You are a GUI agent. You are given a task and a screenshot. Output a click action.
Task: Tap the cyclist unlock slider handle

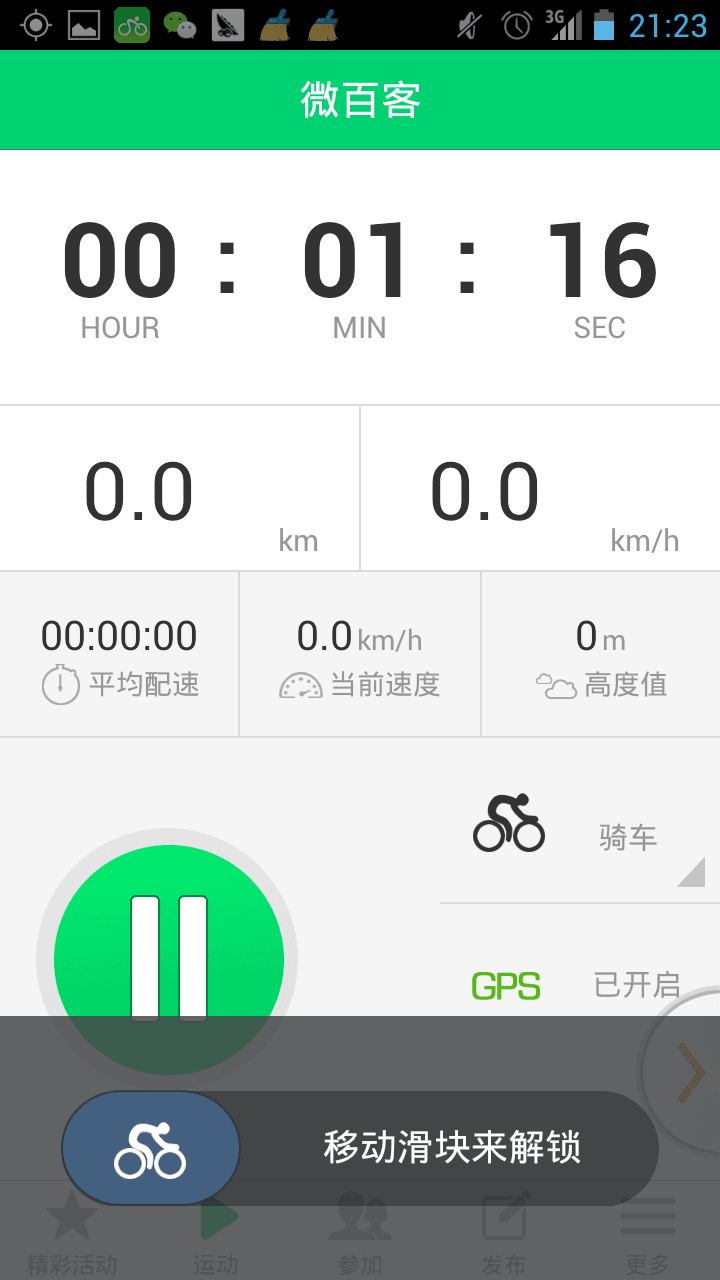pos(151,1148)
